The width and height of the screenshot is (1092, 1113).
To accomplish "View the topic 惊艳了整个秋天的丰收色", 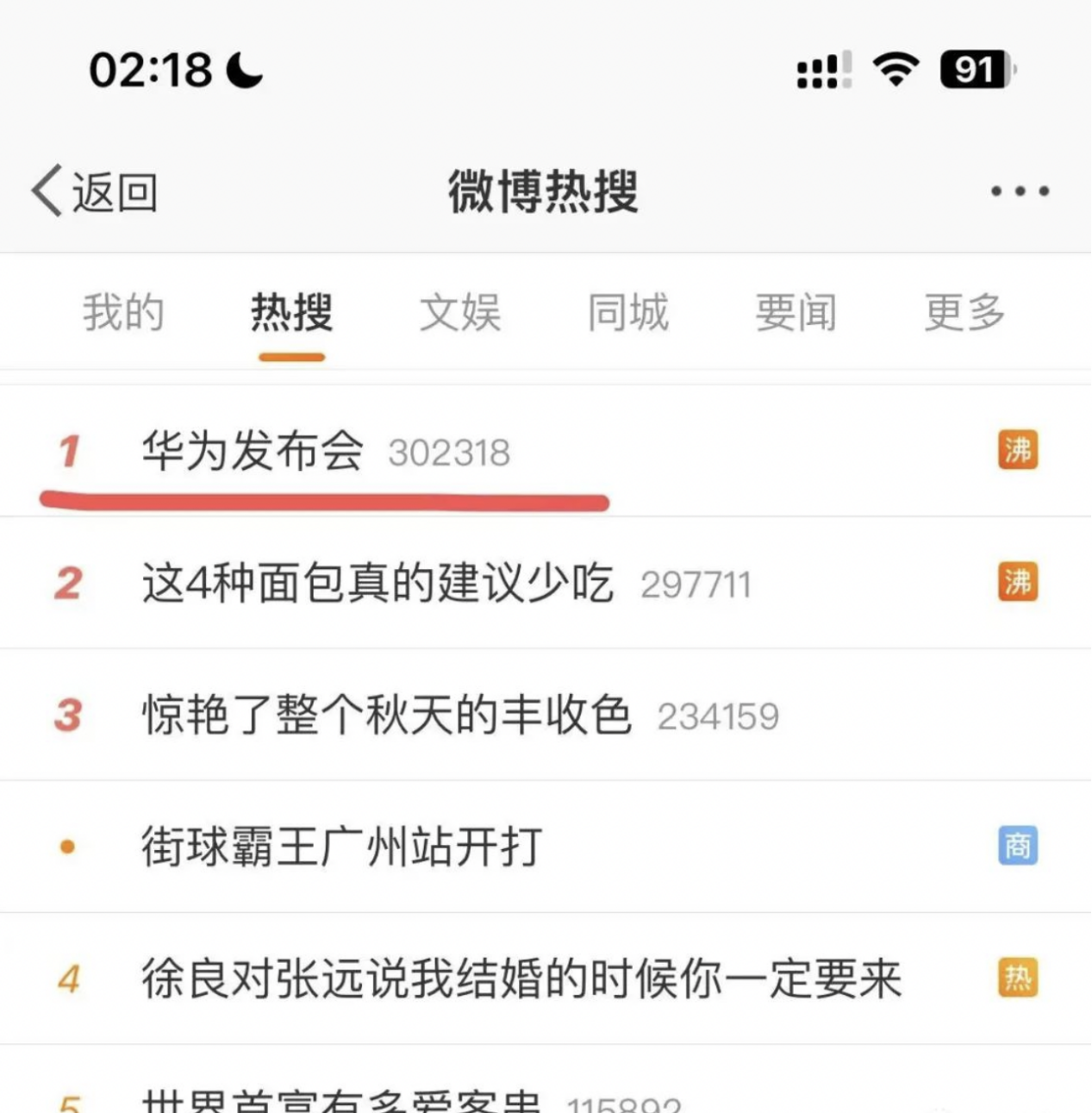I will click(x=386, y=716).
